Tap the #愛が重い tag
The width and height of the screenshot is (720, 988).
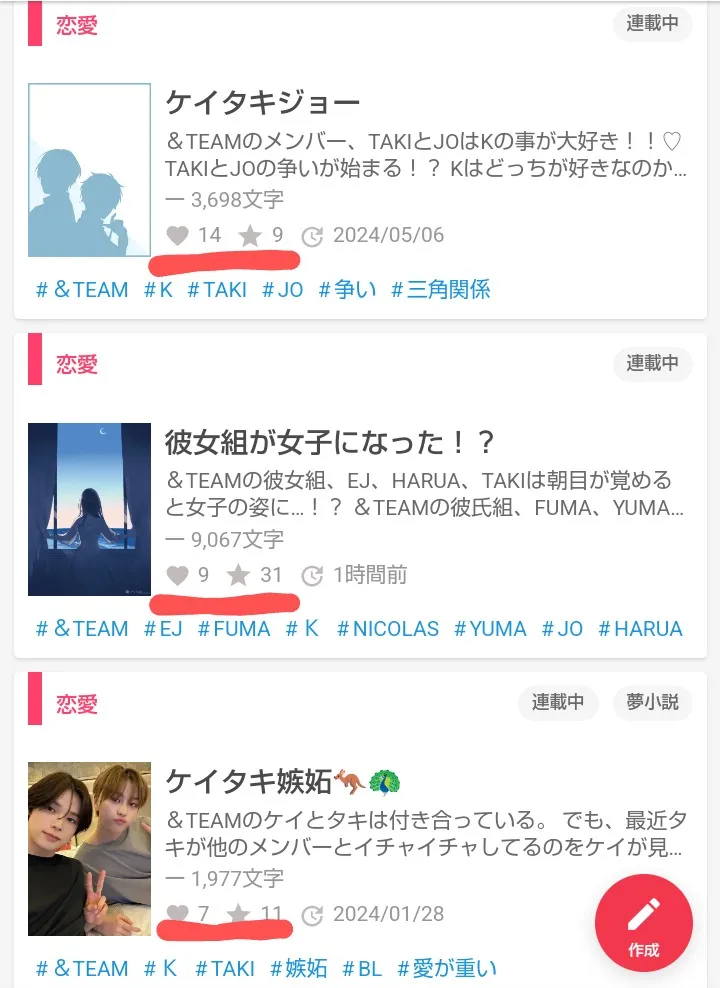[x=446, y=968]
